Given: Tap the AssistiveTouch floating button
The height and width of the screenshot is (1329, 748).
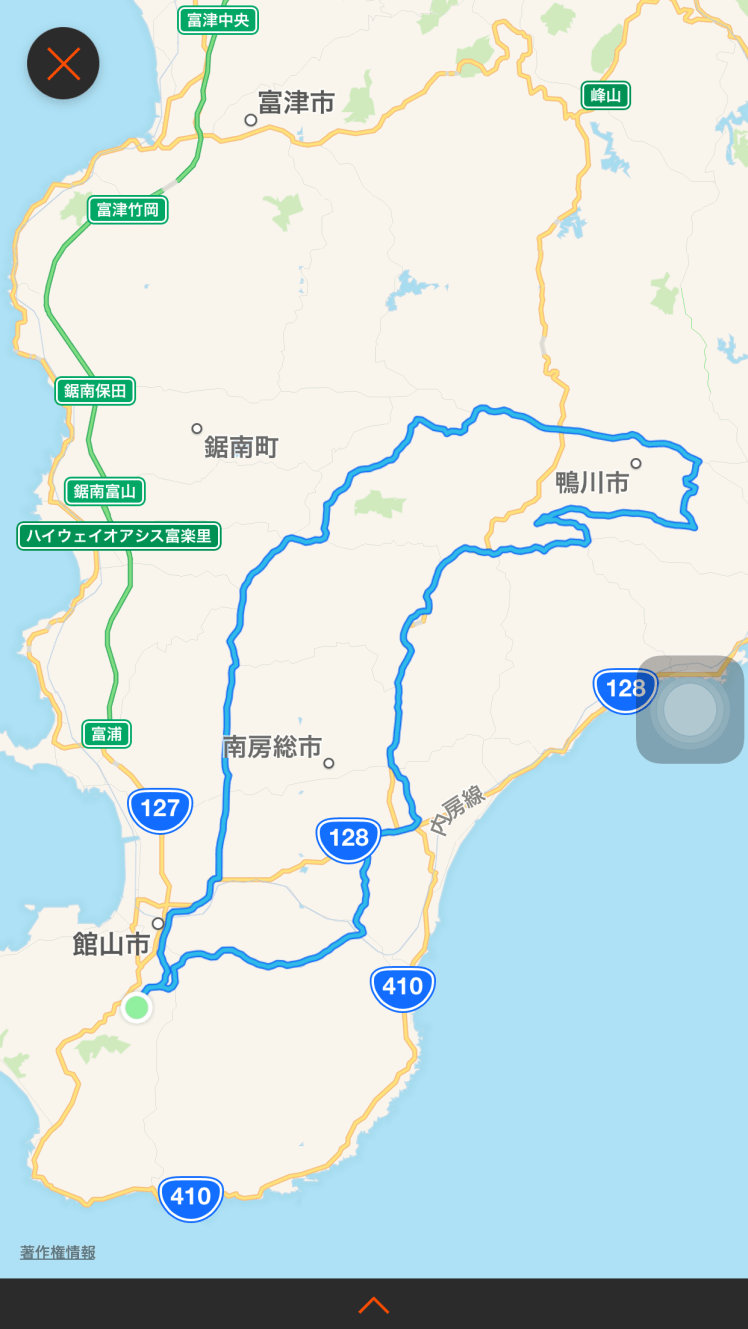Looking at the screenshot, I should 690,709.
